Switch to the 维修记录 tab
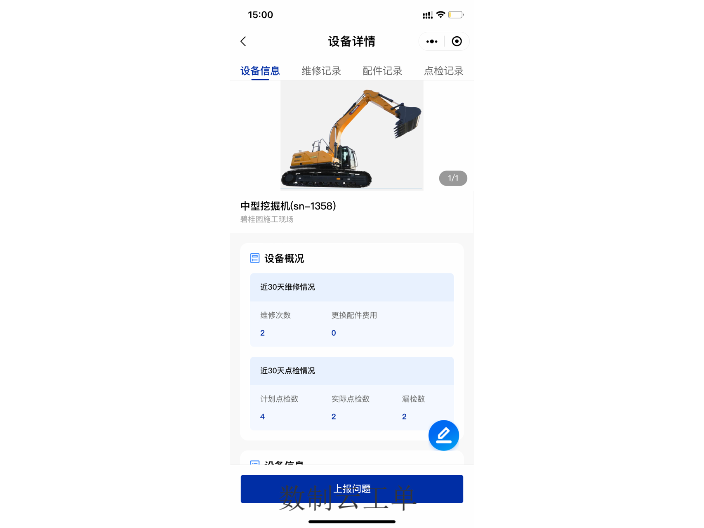This screenshot has height=528, width=704. [321, 71]
